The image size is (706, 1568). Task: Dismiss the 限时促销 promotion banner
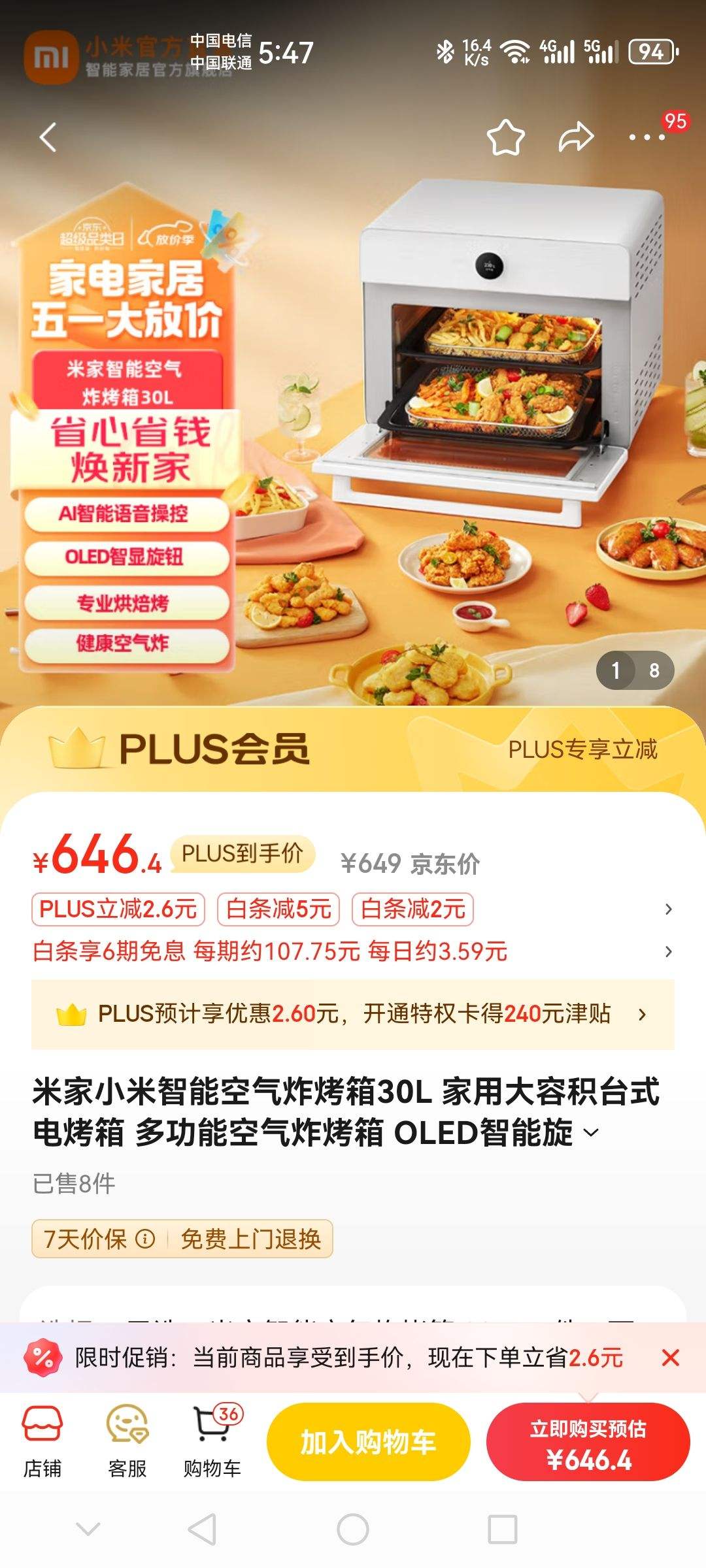(x=671, y=1358)
